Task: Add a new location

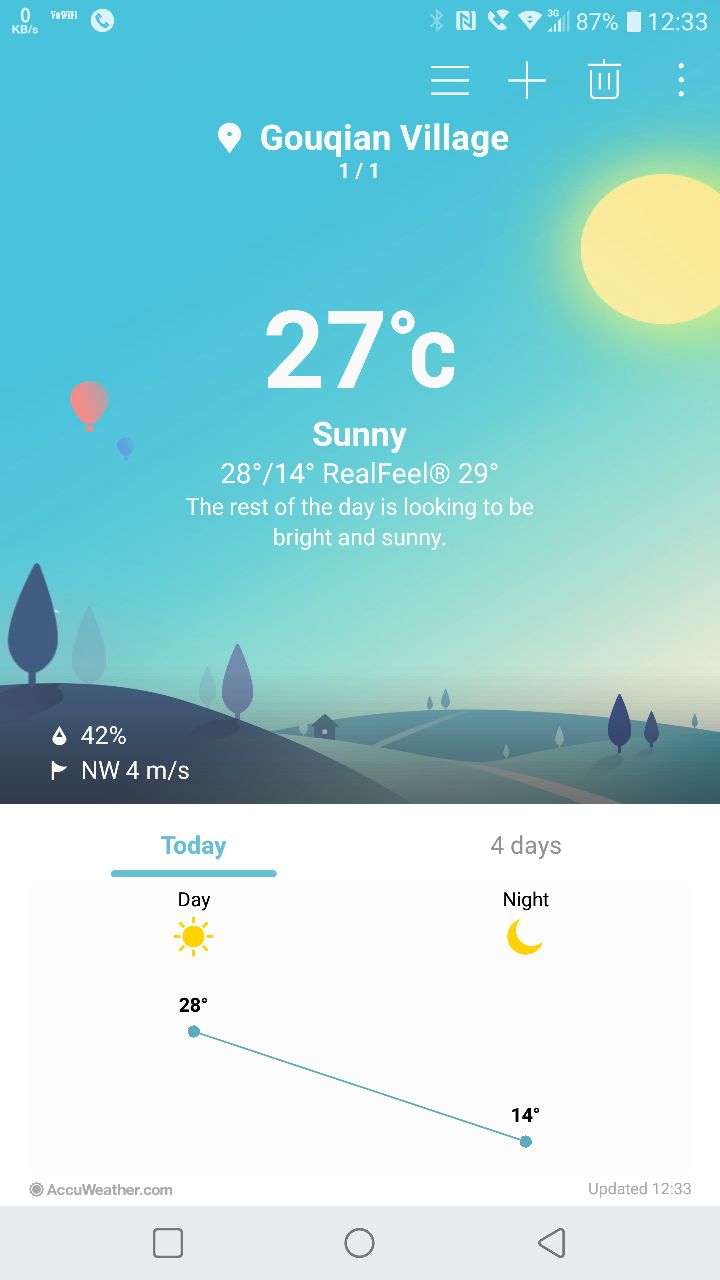Action: tap(527, 80)
